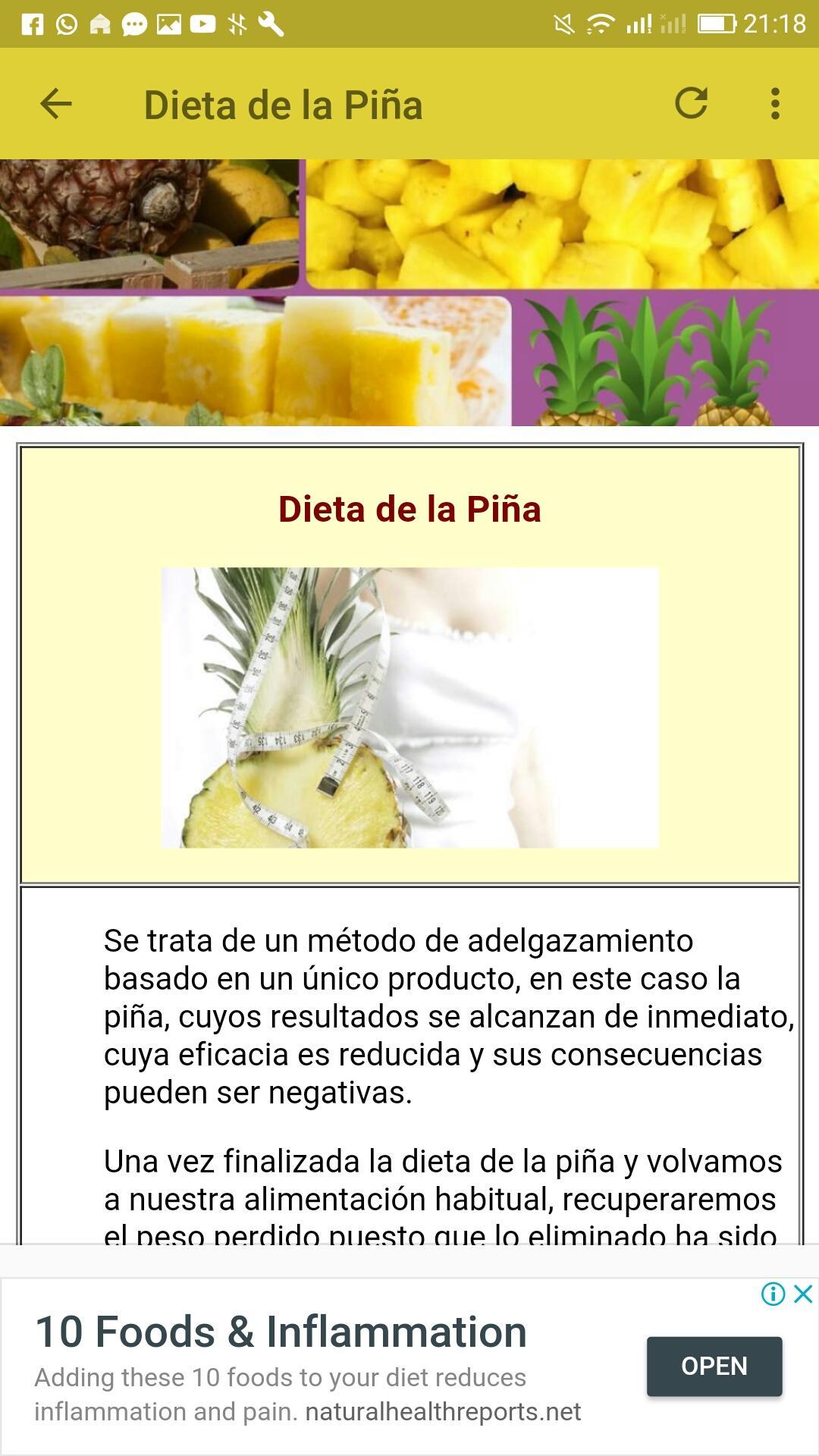This screenshot has width=819, height=1456.
Task: Reload the Dieta de la Piña page
Action: tap(691, 104)
